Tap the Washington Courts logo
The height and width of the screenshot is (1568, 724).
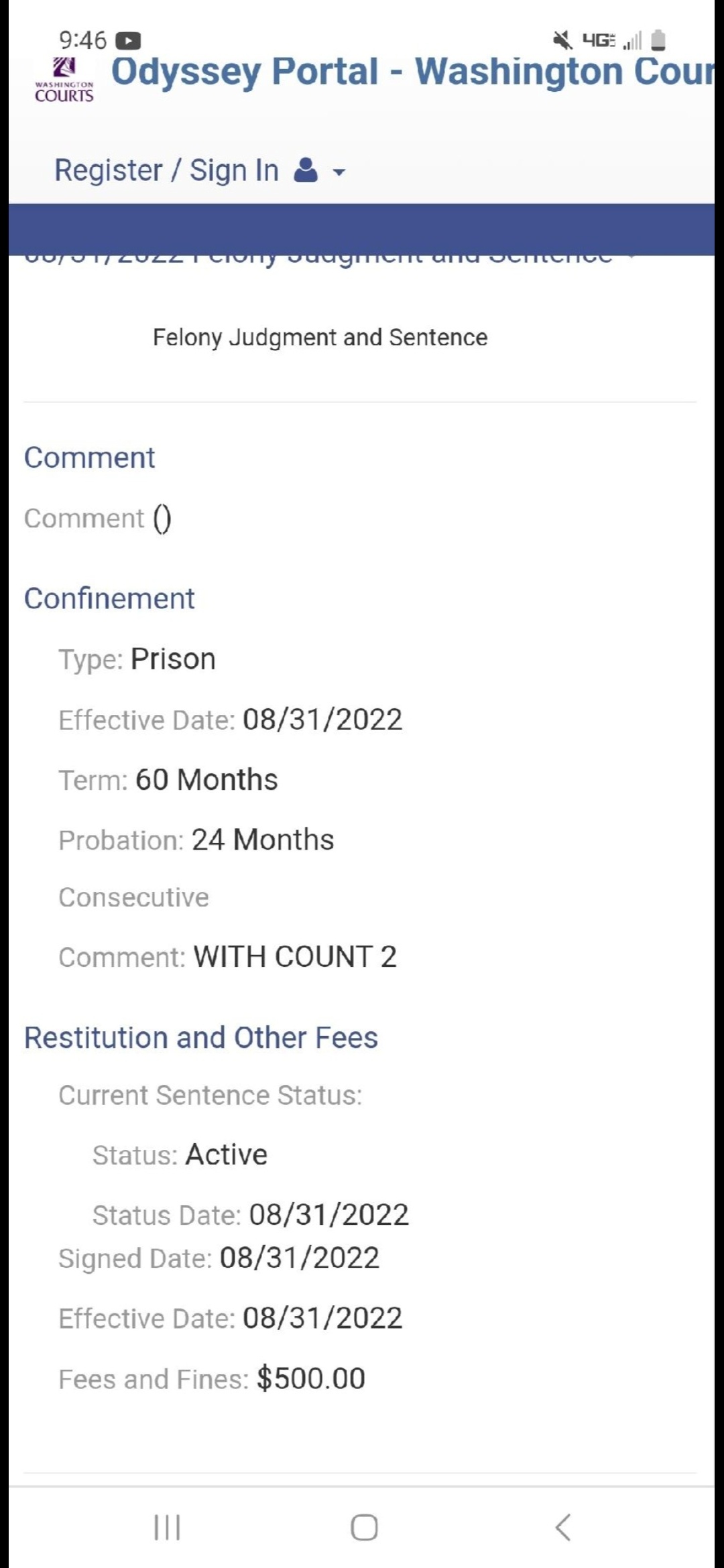pos(64,80)
